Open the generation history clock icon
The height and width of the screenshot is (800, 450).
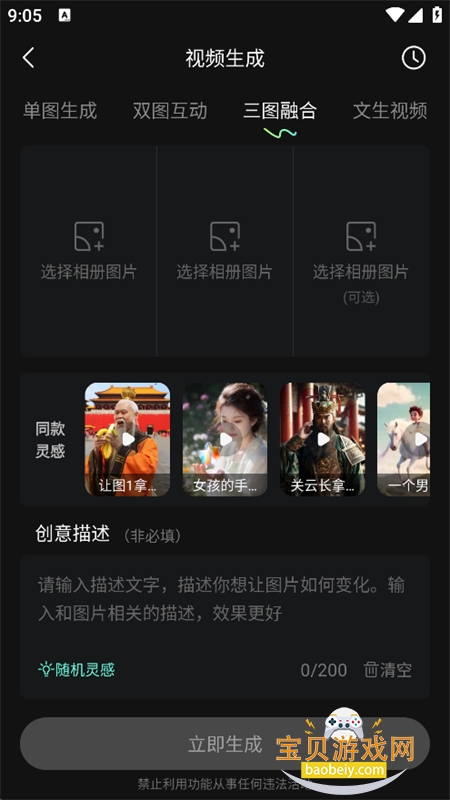(x=413, y=58)
